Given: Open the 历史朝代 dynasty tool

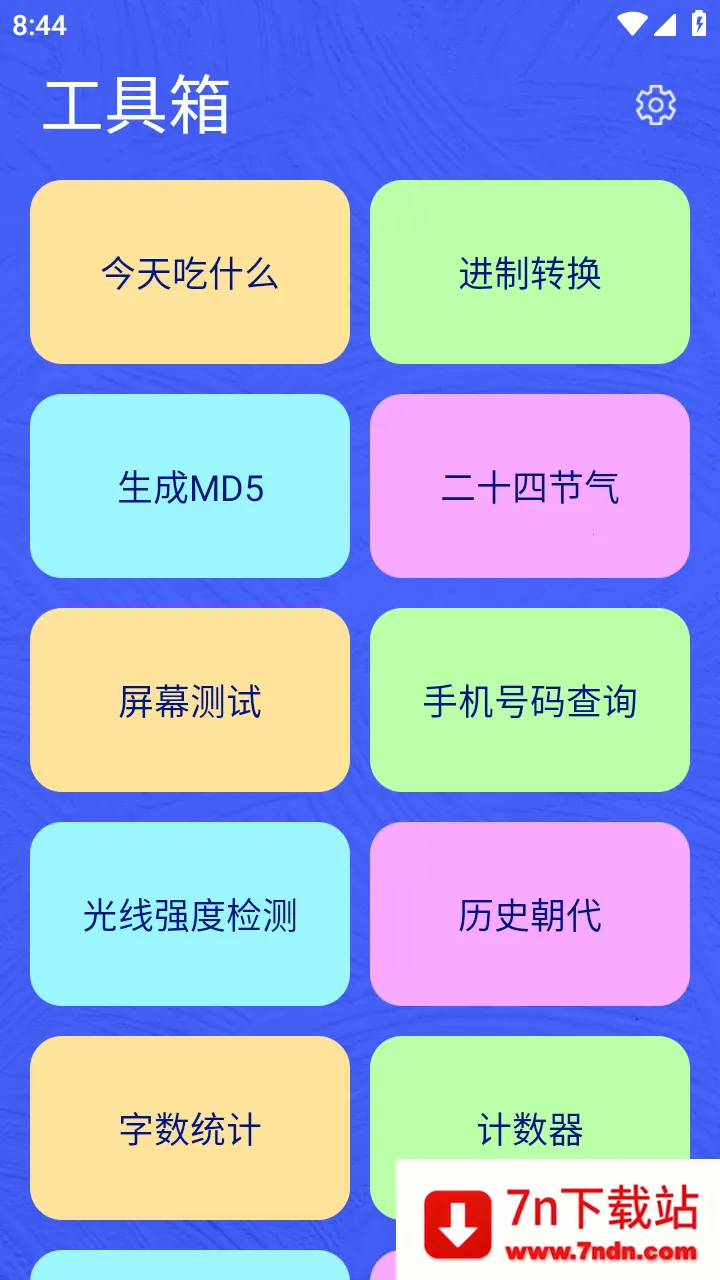Looking at the screenshot, I should point(529,914).
